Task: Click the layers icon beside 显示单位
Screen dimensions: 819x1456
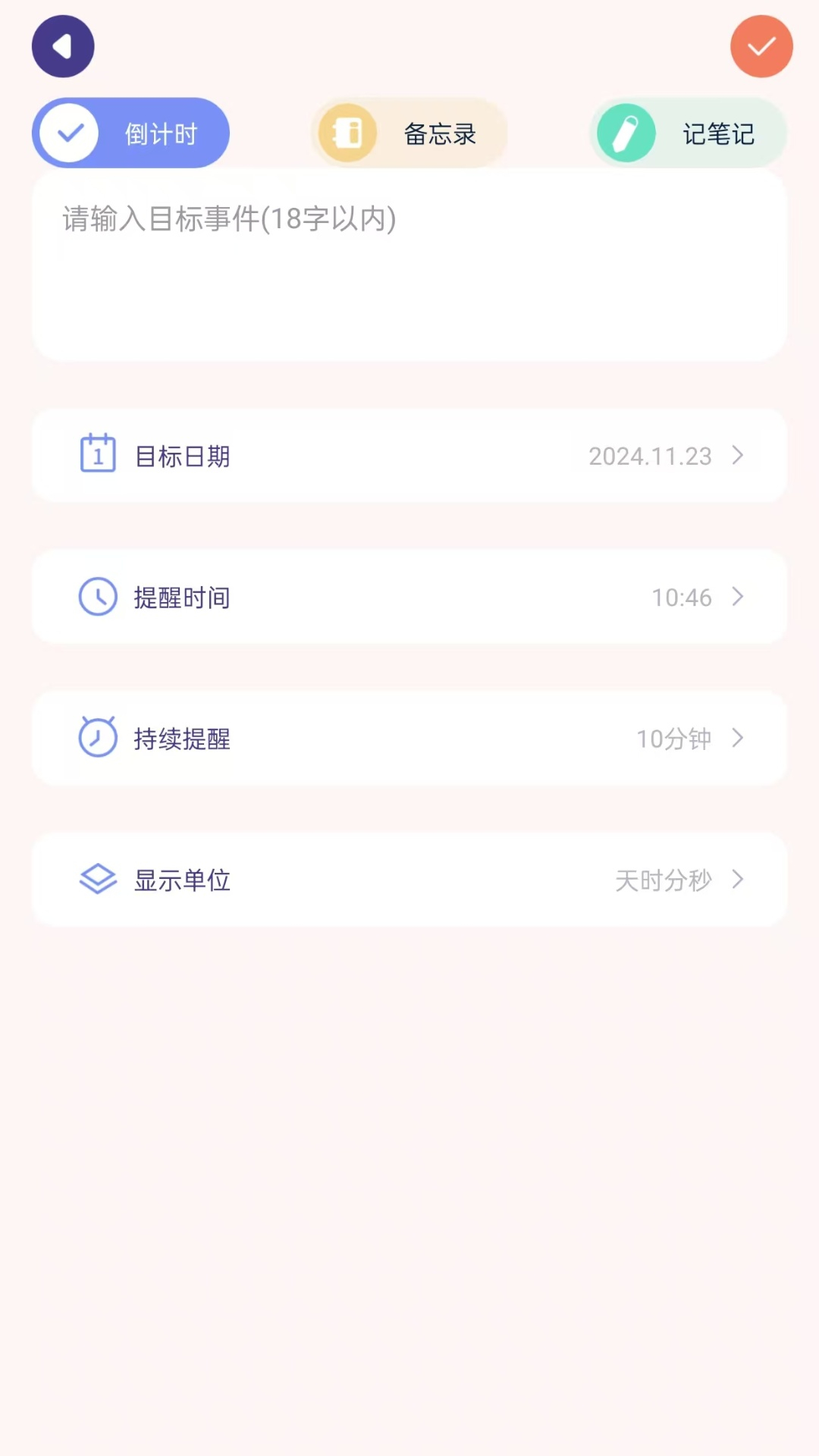Action: pos(98,880)
